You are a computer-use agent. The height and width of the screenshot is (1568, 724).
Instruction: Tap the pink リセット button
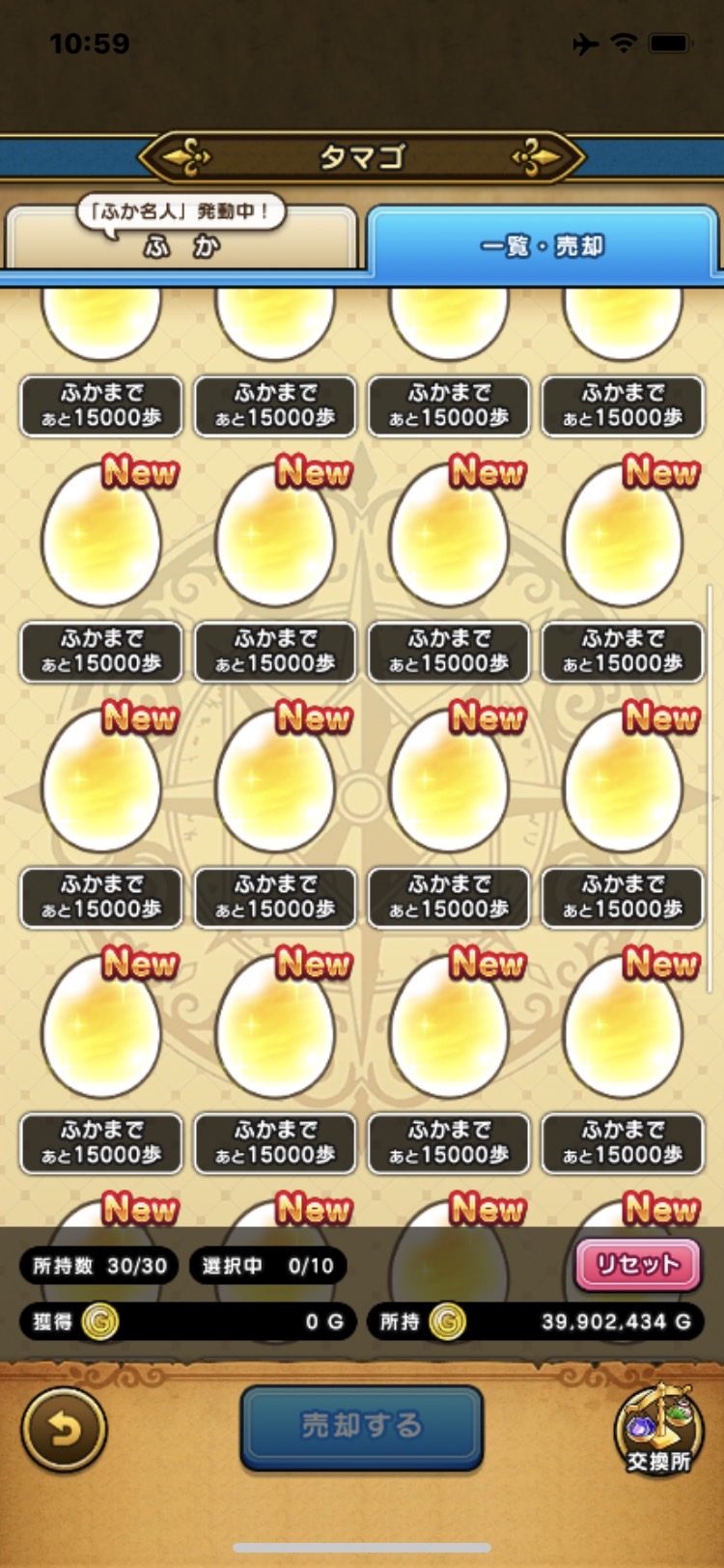pos(638,1265)
